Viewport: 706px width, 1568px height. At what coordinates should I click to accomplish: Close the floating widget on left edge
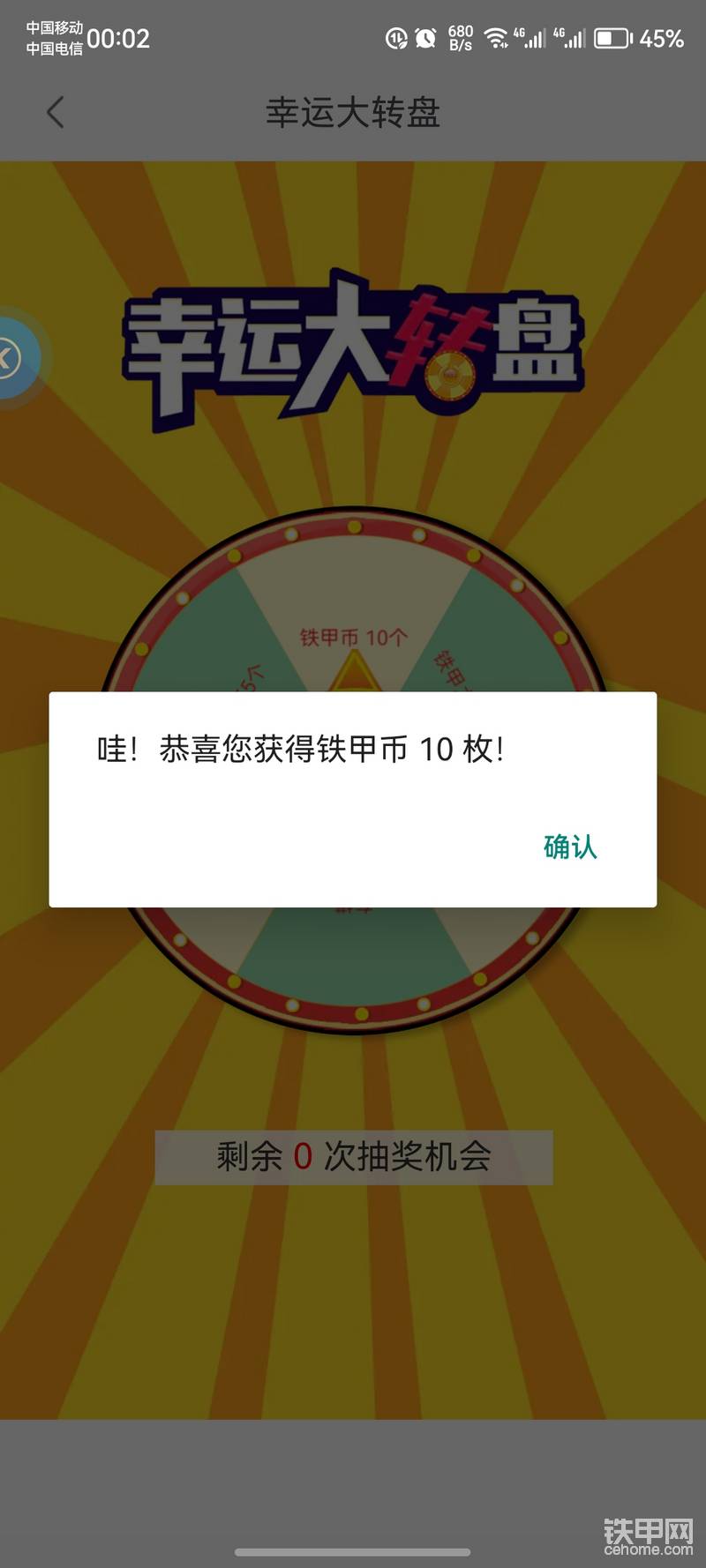9,358
